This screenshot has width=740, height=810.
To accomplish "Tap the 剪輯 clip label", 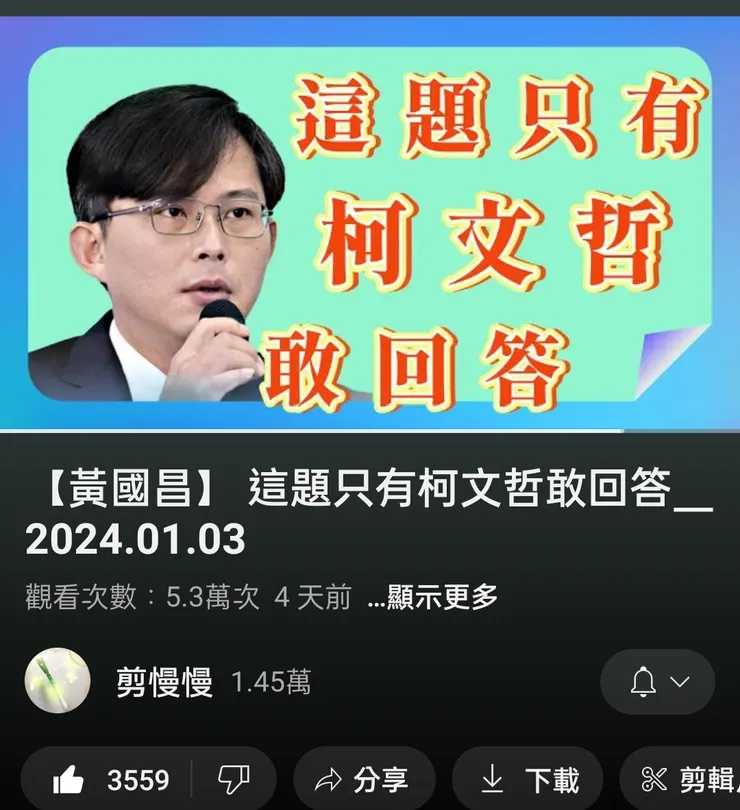I will [x=701, y=777].
